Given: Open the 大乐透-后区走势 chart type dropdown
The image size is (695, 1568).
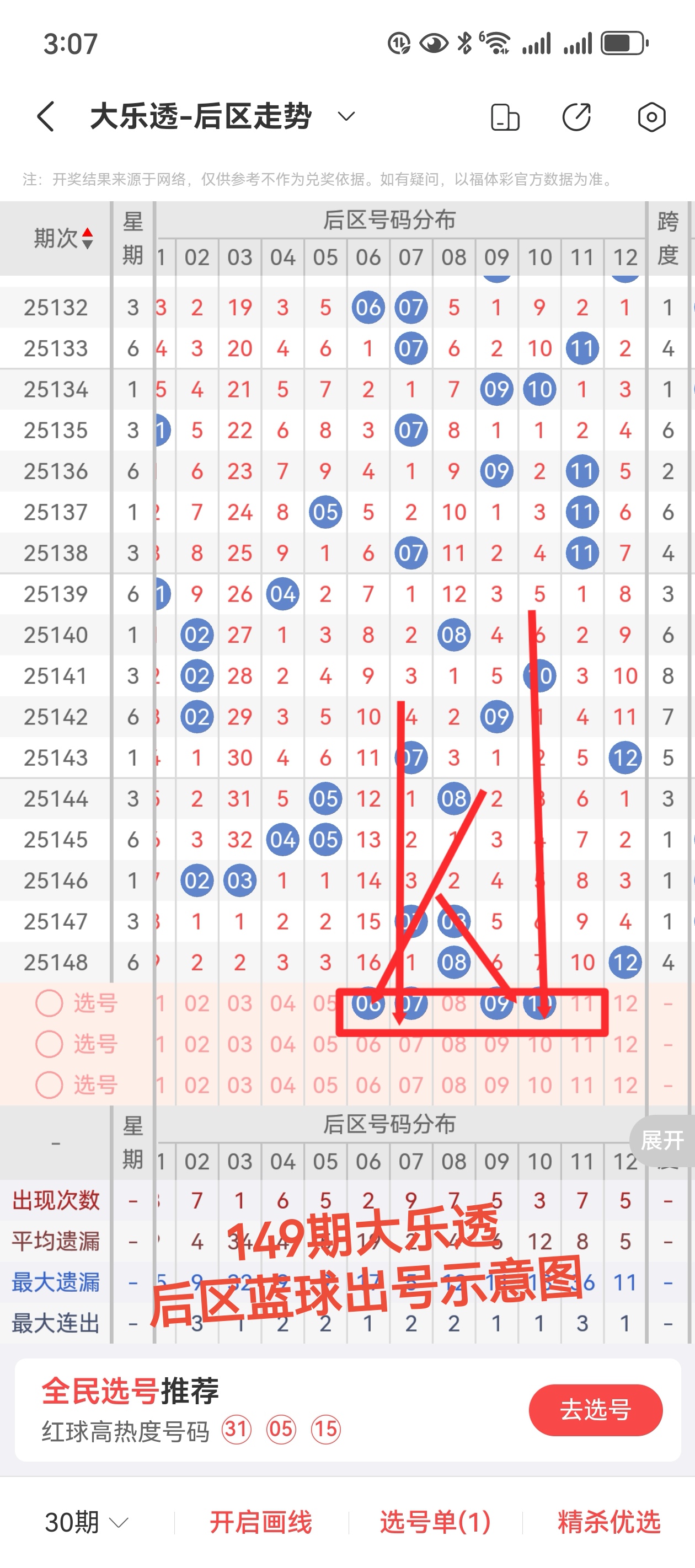Looking at the screenshot, I should pyautogui.click(x=345, y=116).
